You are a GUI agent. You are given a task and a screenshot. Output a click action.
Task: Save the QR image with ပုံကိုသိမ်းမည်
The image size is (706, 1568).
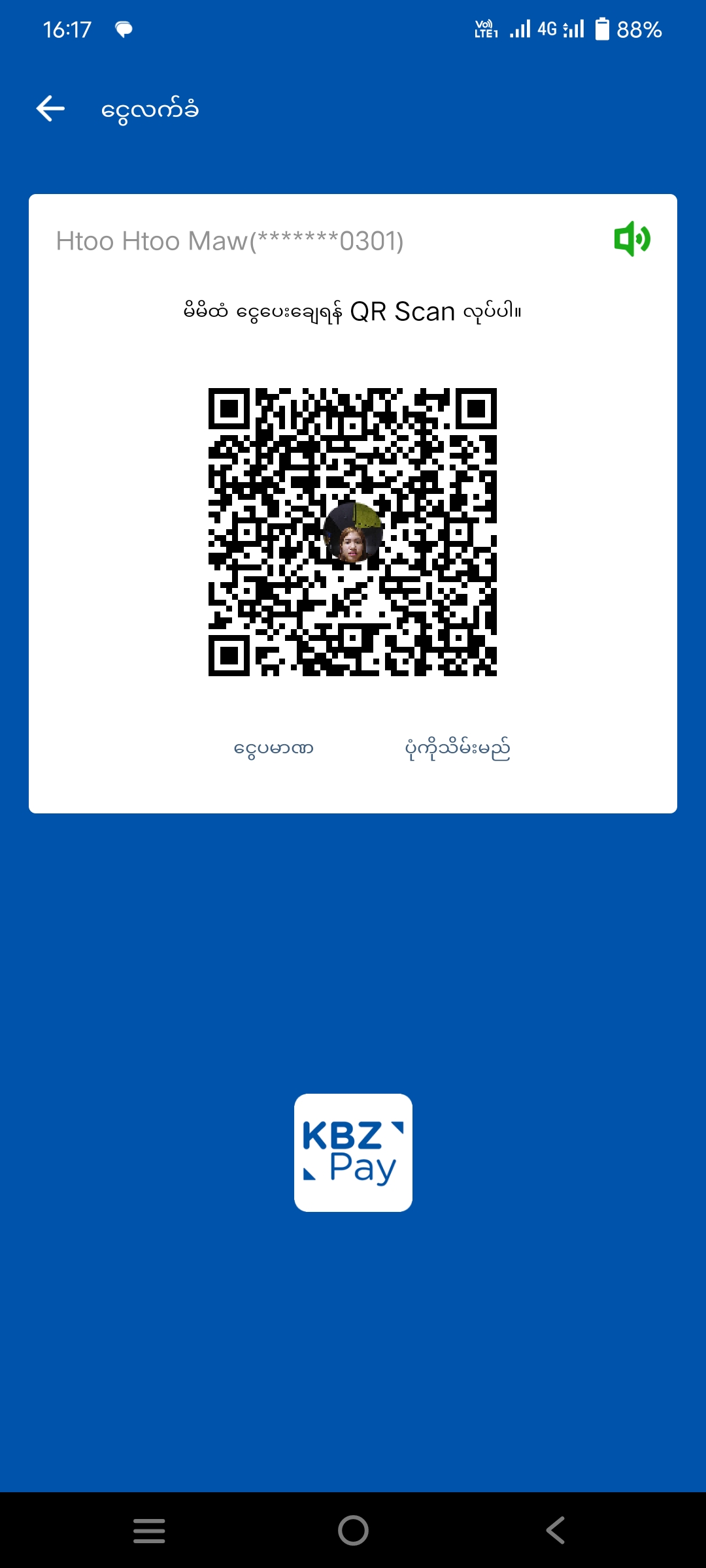pos(458,748)
